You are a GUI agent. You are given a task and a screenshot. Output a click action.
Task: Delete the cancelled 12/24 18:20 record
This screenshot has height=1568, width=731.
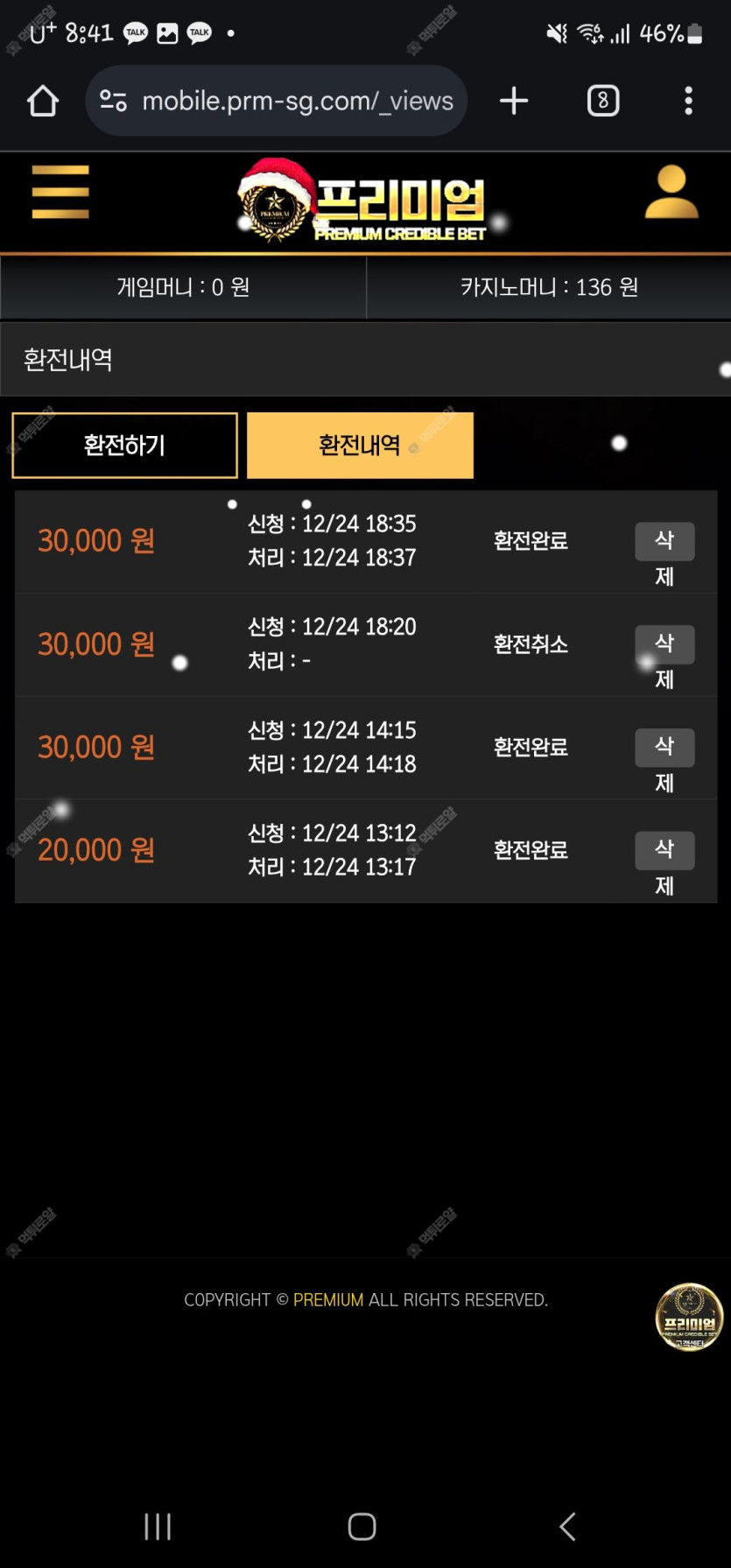click(664, 644)
